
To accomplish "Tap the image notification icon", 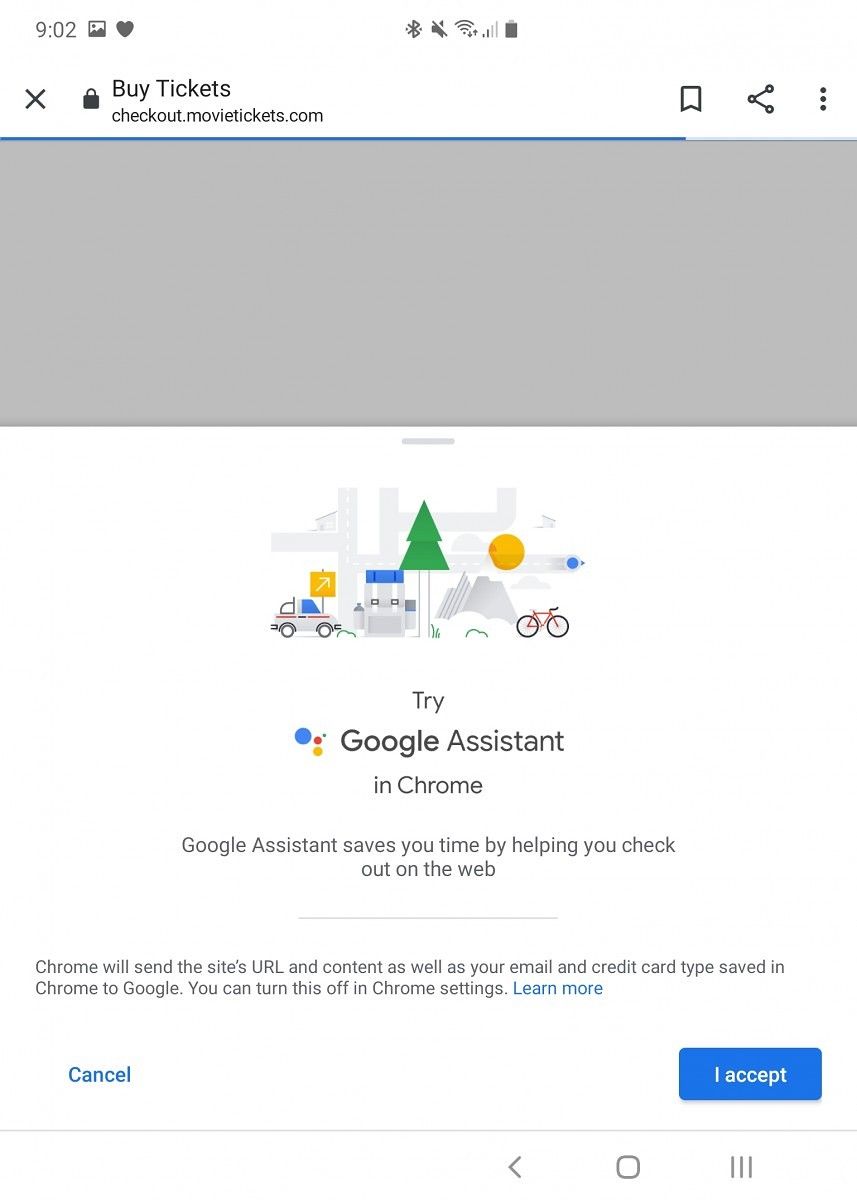I will 96,29.
